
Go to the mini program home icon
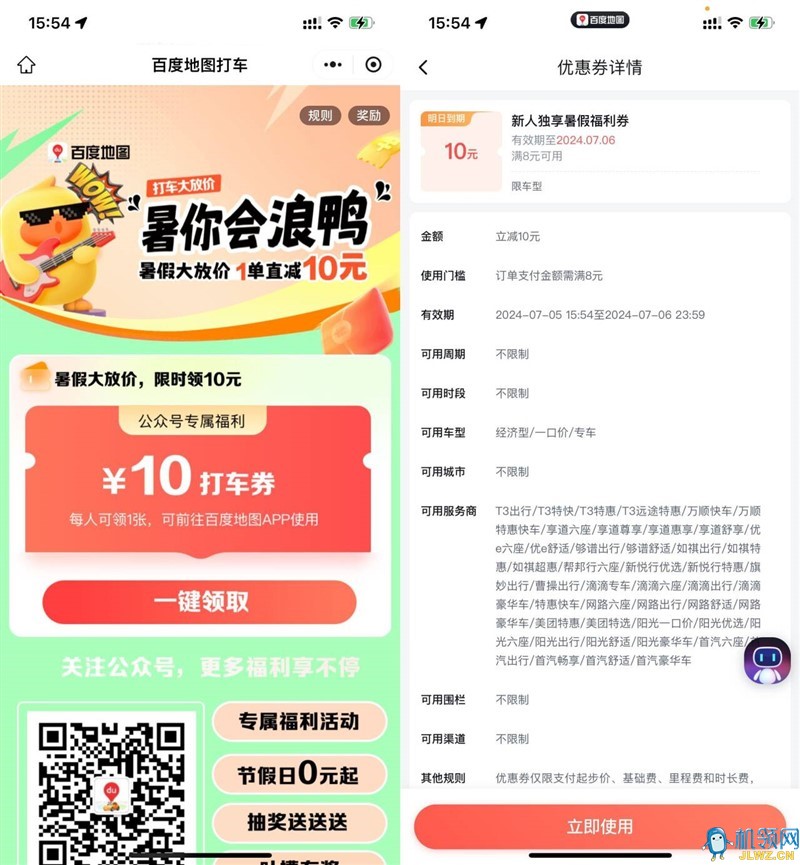(x=26, y=65)
